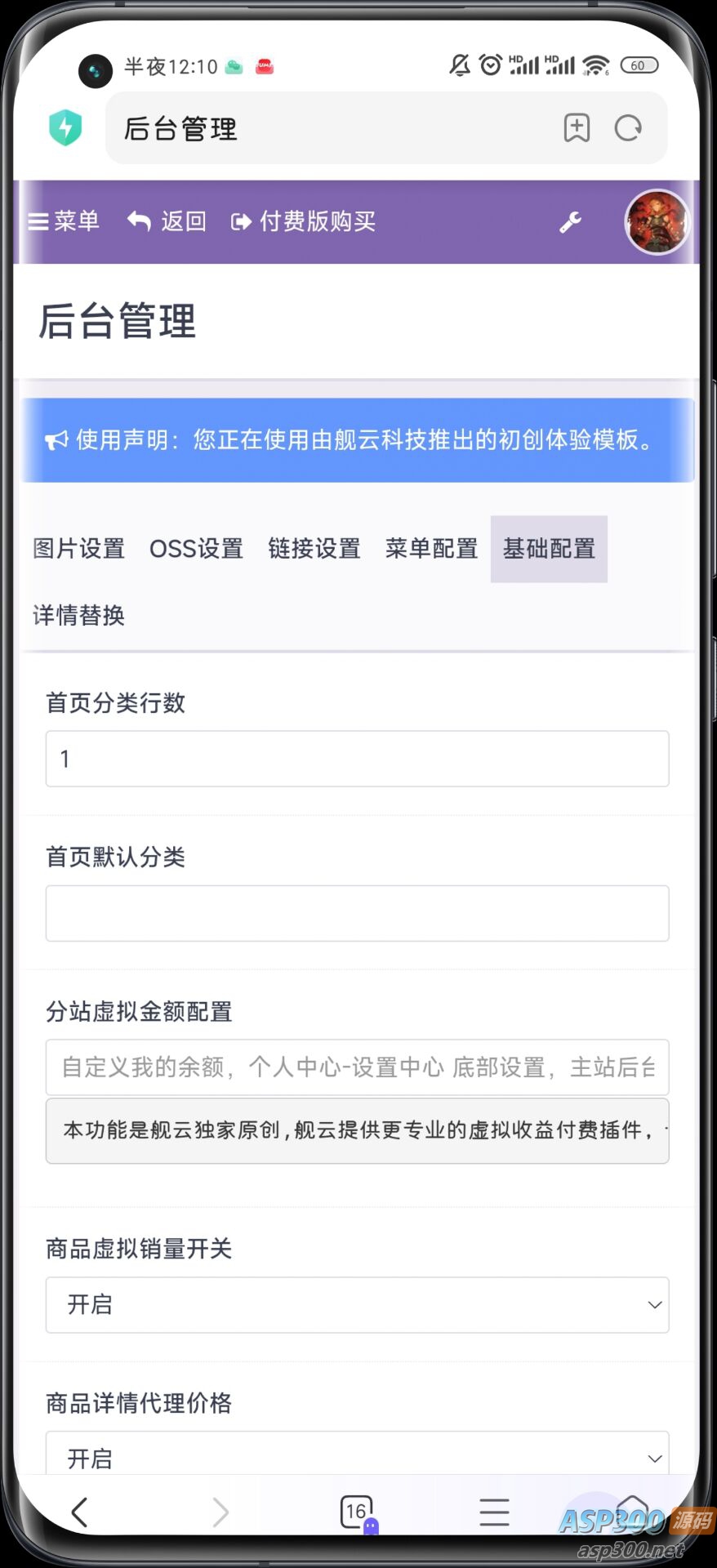Open browser tabs switcher showing 16
Viewport: 717px width, 1568px height.
(357, 1512)
